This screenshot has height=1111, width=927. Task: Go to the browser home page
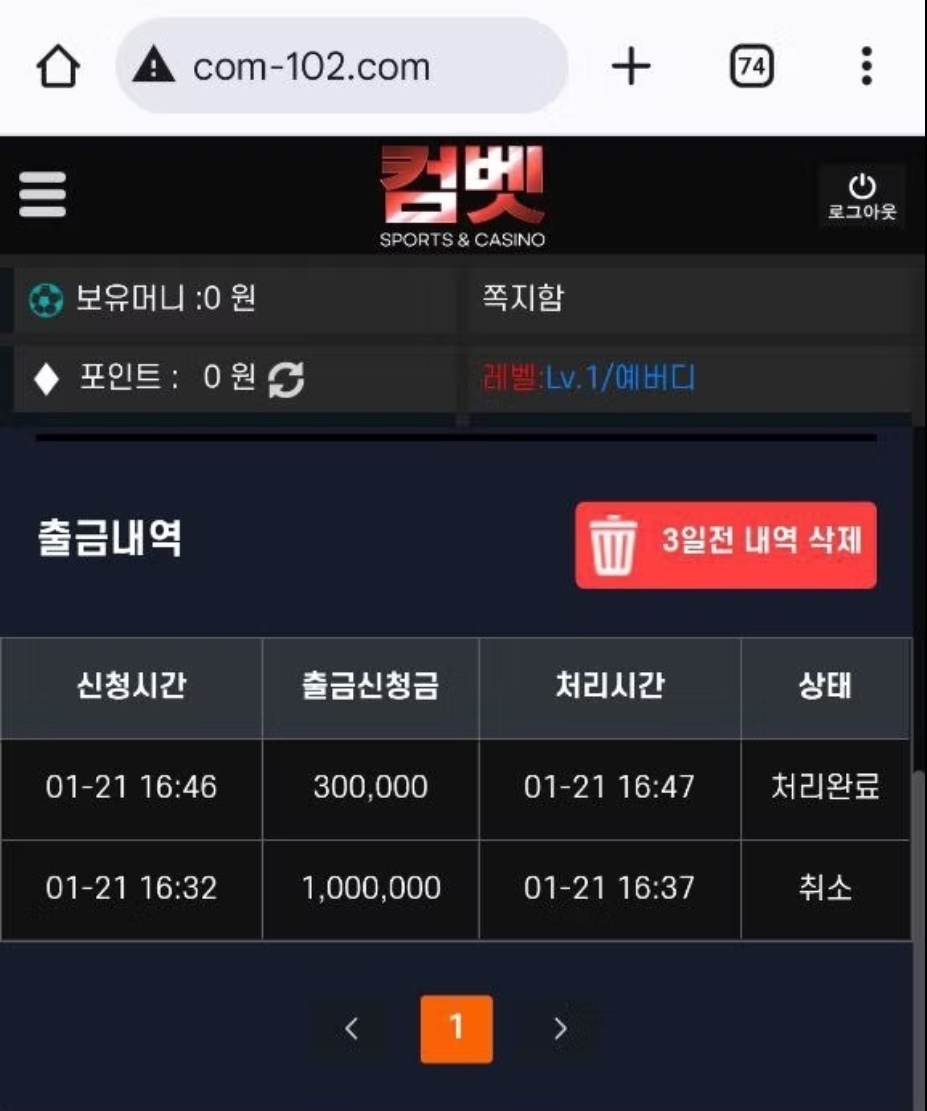(58, 68)
